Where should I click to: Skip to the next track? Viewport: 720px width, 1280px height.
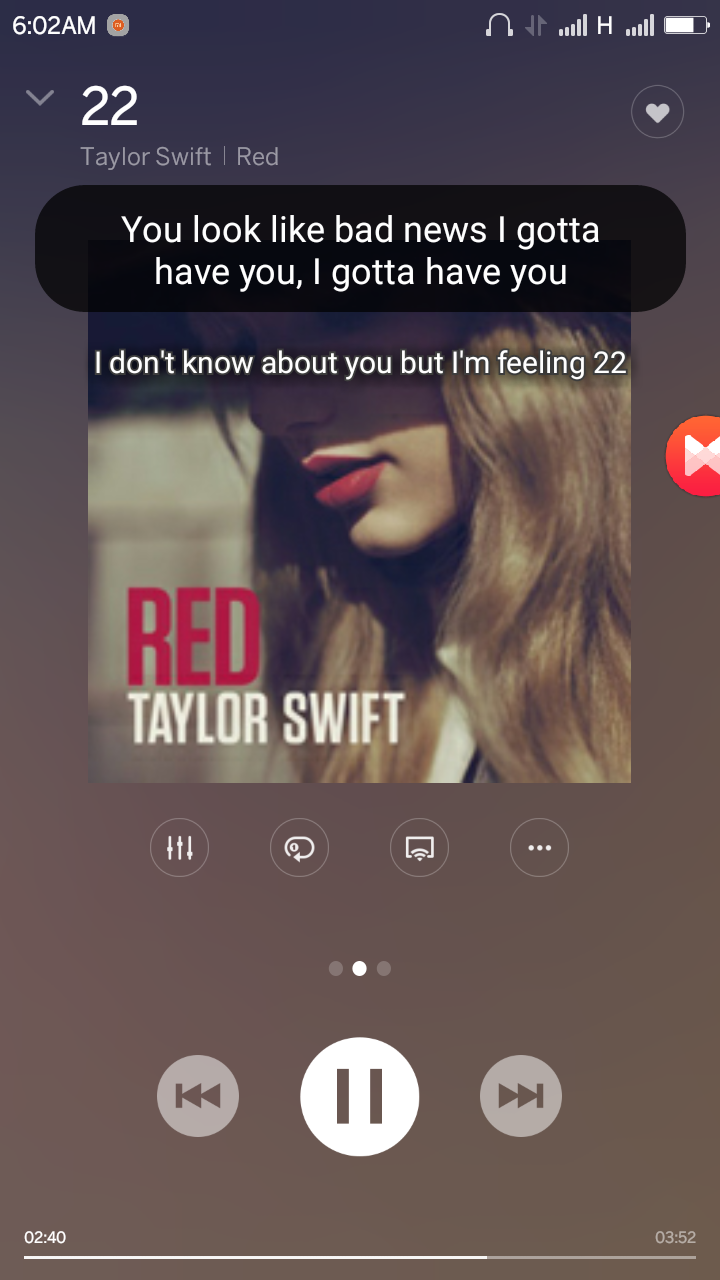[520, 1096]
